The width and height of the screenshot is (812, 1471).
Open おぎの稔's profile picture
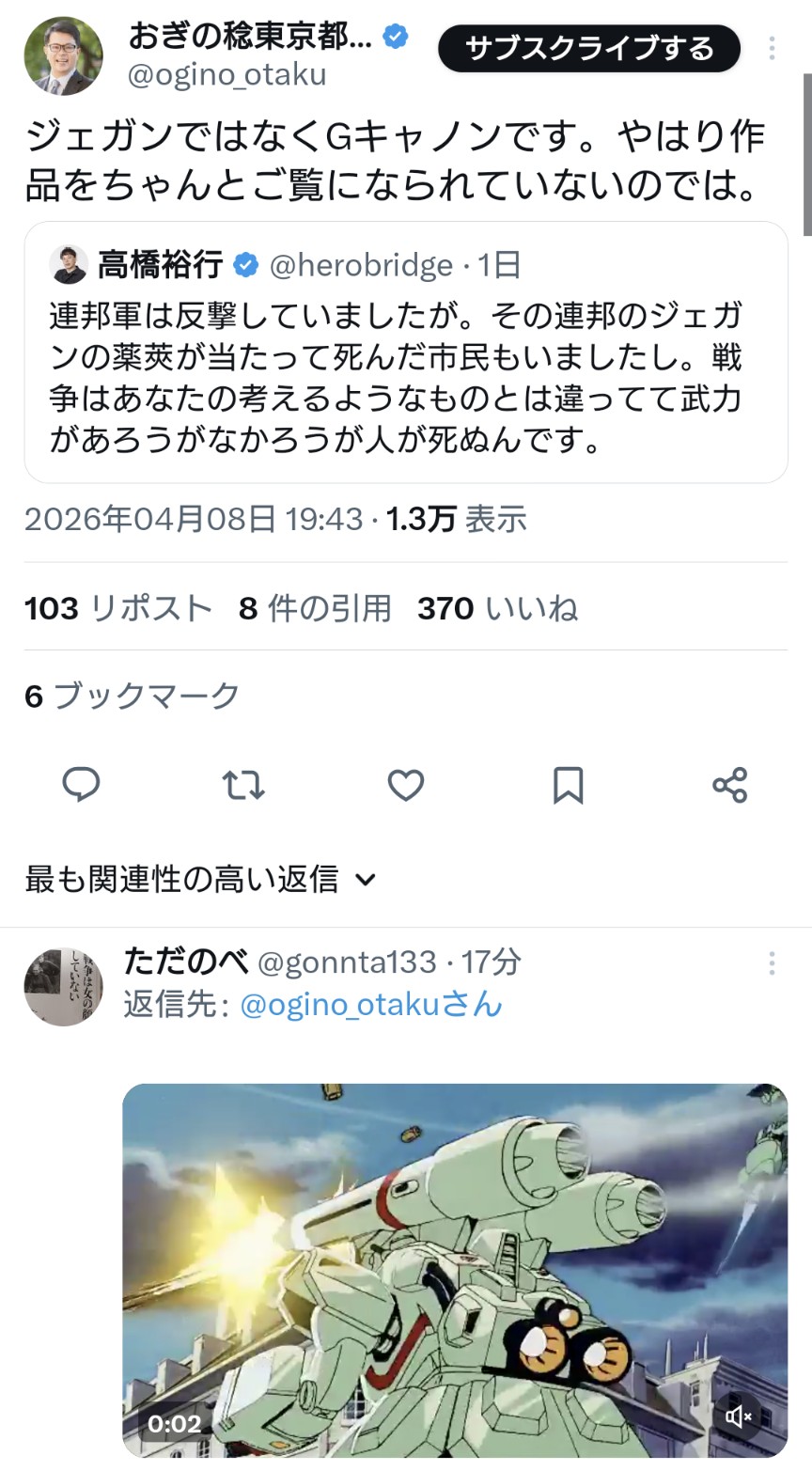tap(63, 55)
